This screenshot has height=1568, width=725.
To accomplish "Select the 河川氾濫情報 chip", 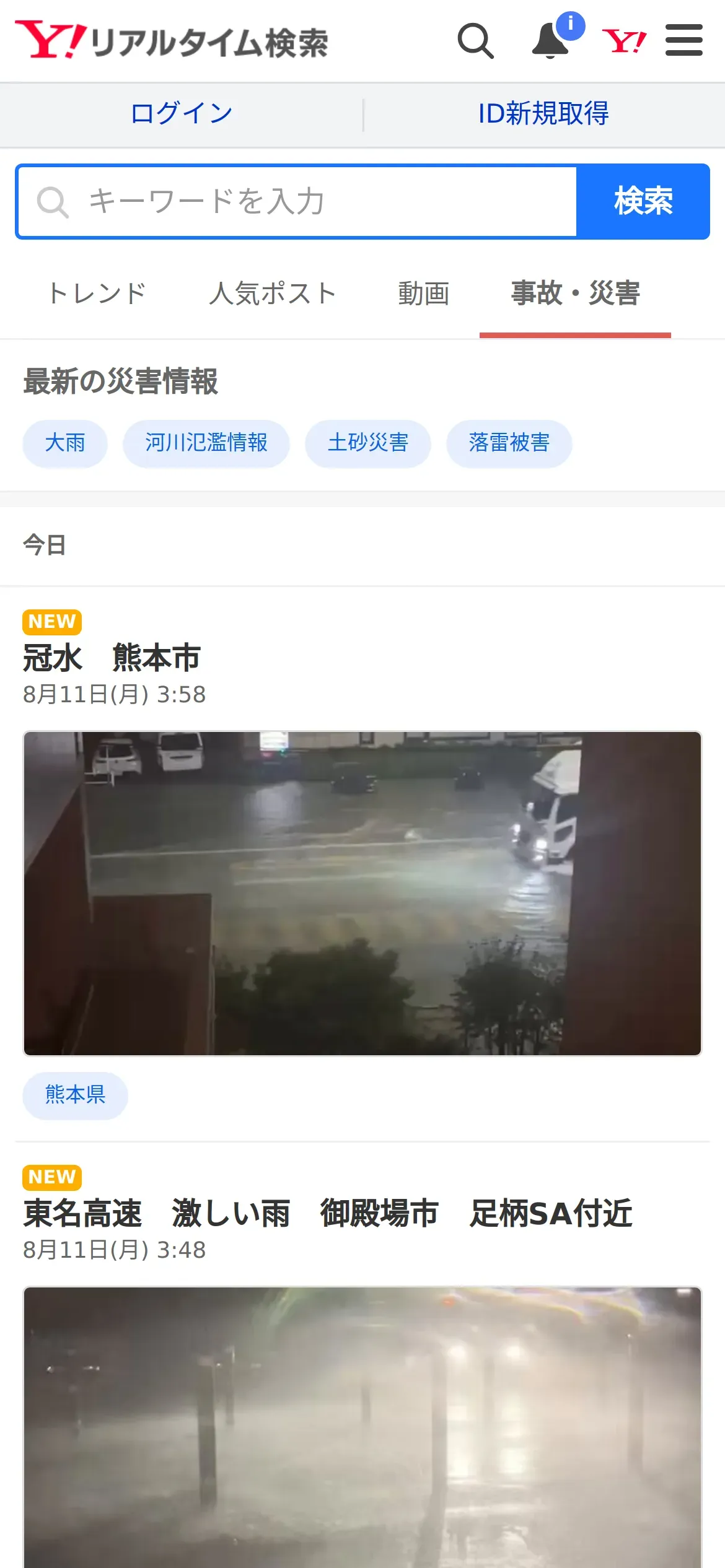I will (206, 443).
